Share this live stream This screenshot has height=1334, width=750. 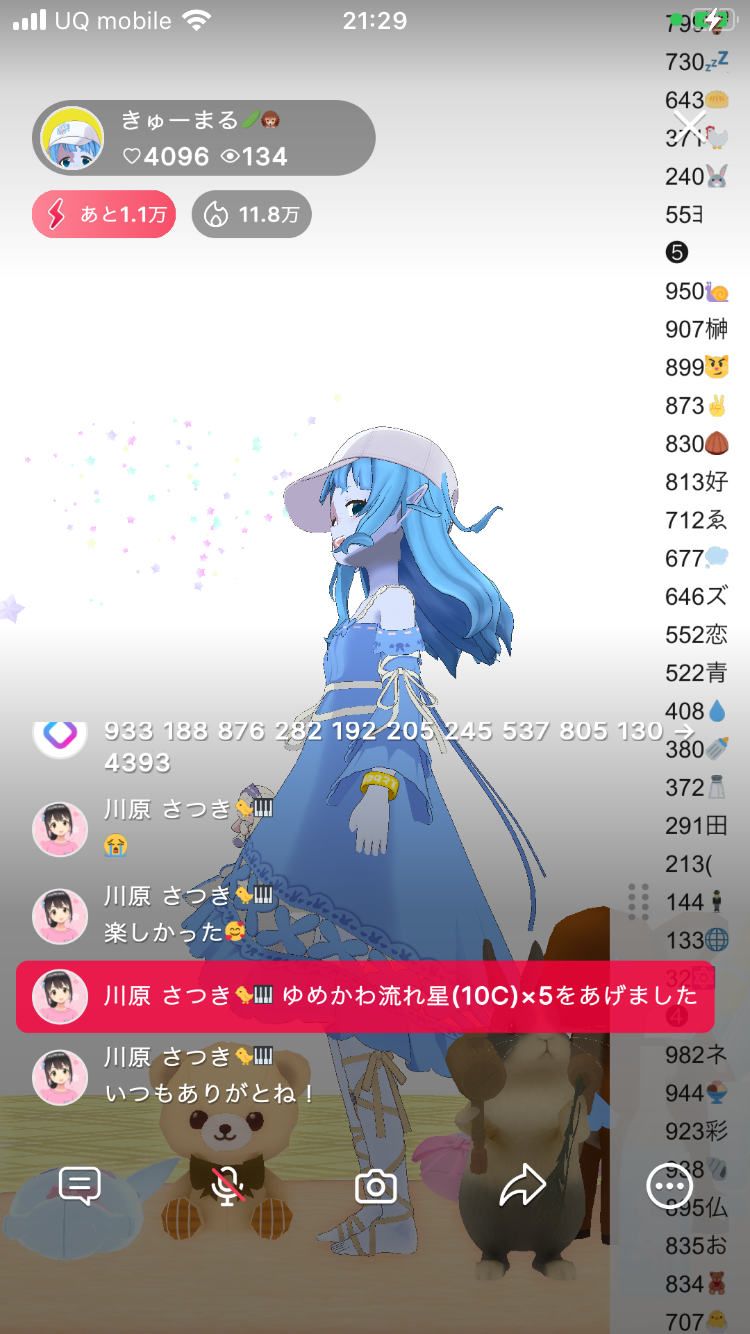[522, 1186]
